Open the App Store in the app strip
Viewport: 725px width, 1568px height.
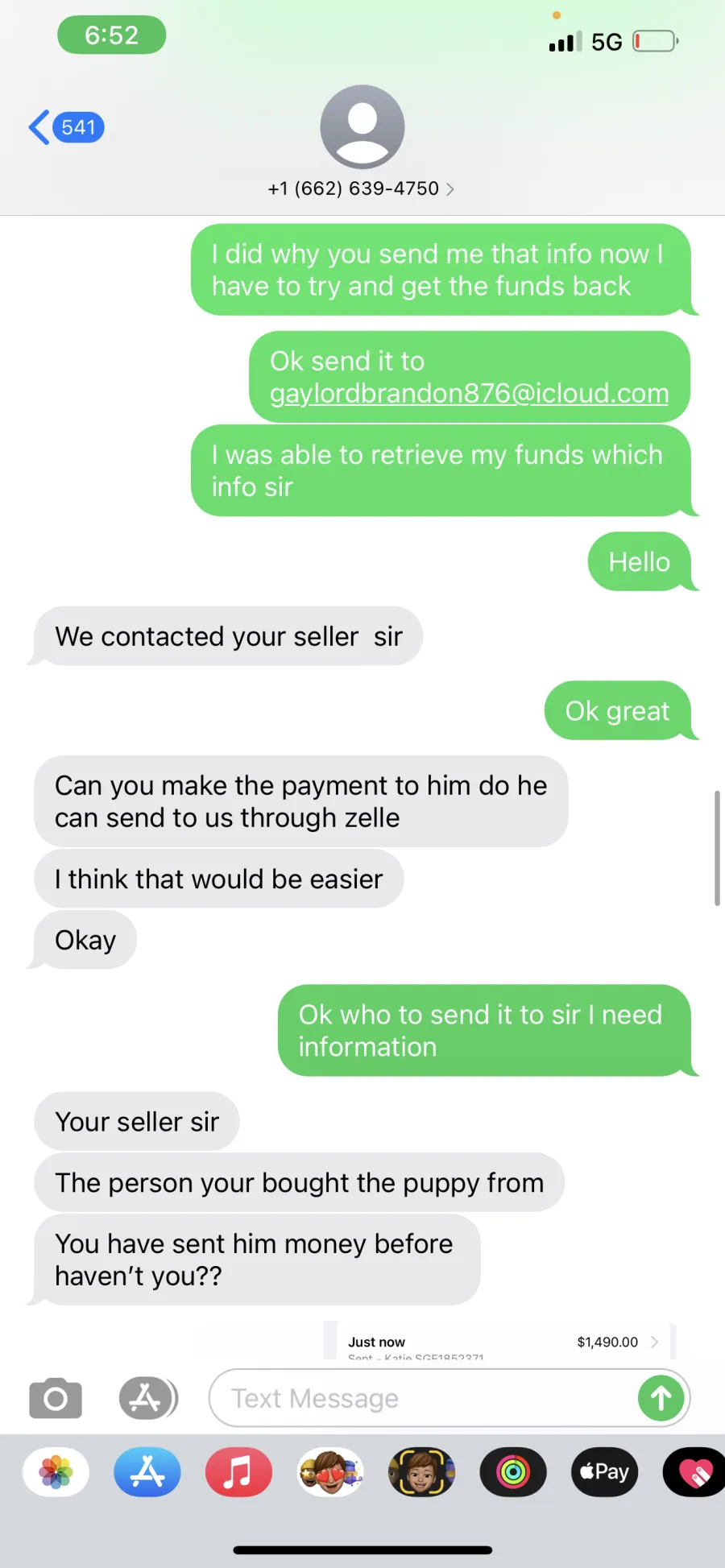[x=147, y=1472]
